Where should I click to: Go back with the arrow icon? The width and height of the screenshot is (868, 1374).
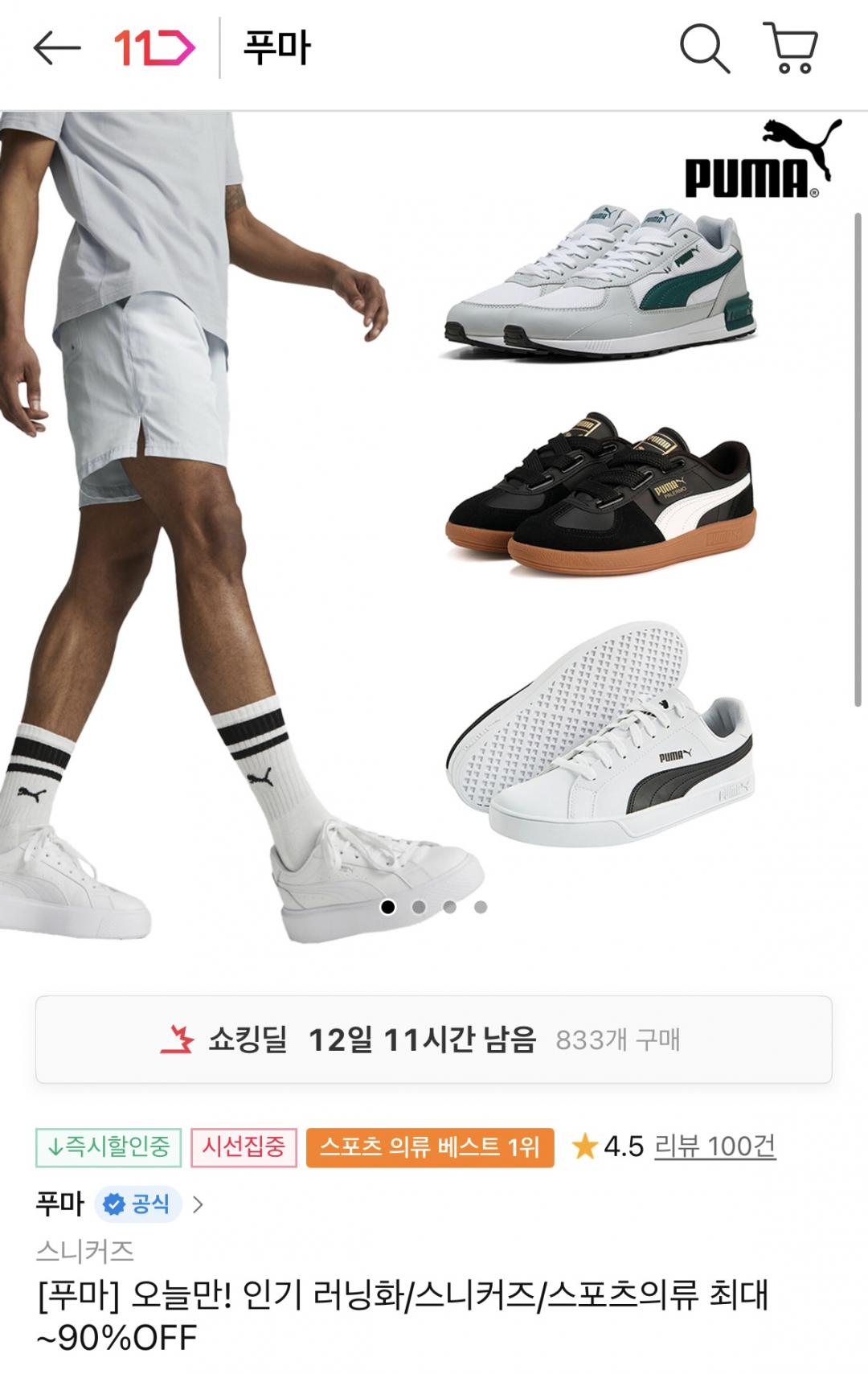pos(56,48)
